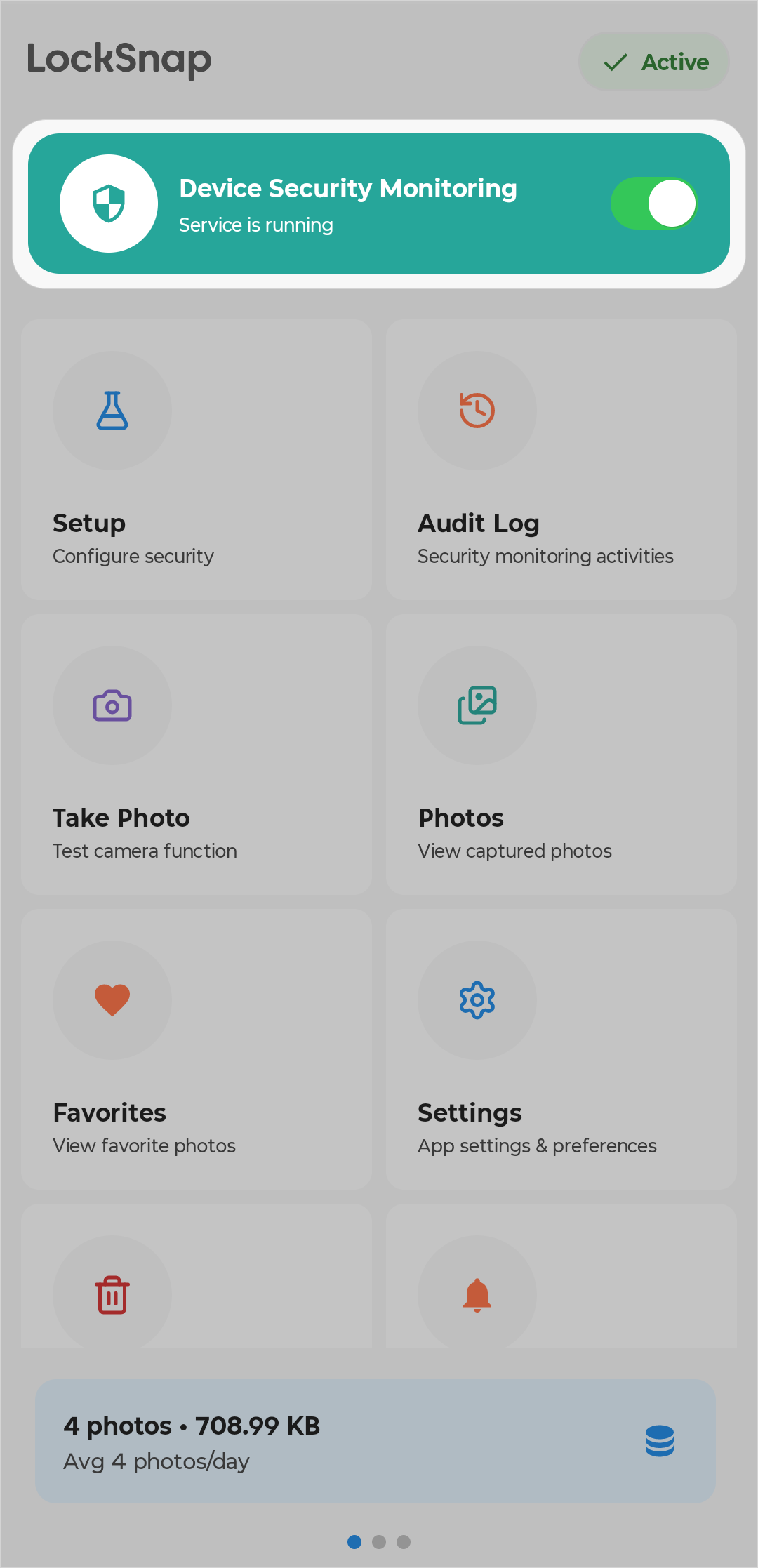Click the trash can icon
758x1568 pixels.
pos(112,1295)
